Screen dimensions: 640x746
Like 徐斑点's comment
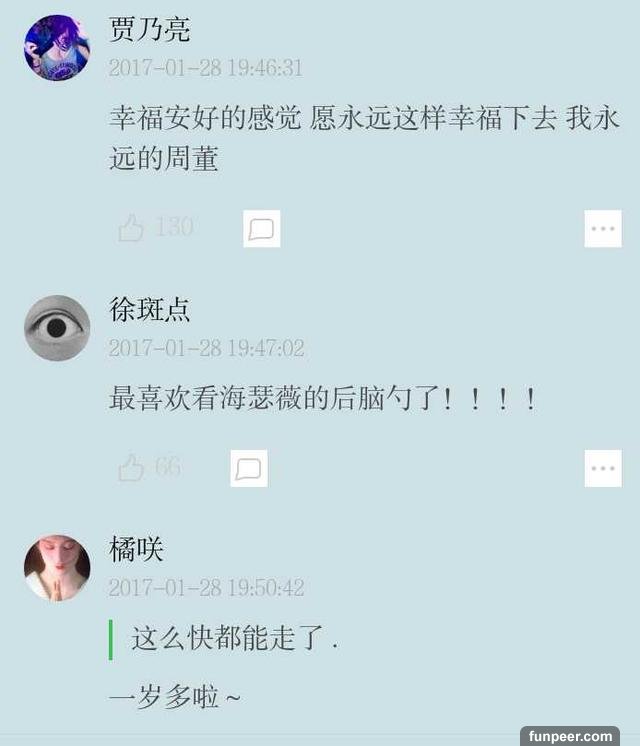[131, 468]
